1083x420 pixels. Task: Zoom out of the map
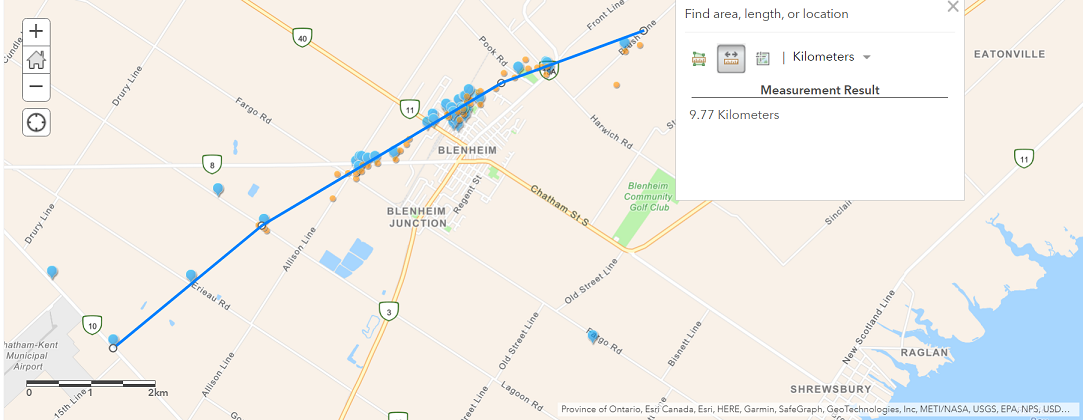[x=36, y=87]
